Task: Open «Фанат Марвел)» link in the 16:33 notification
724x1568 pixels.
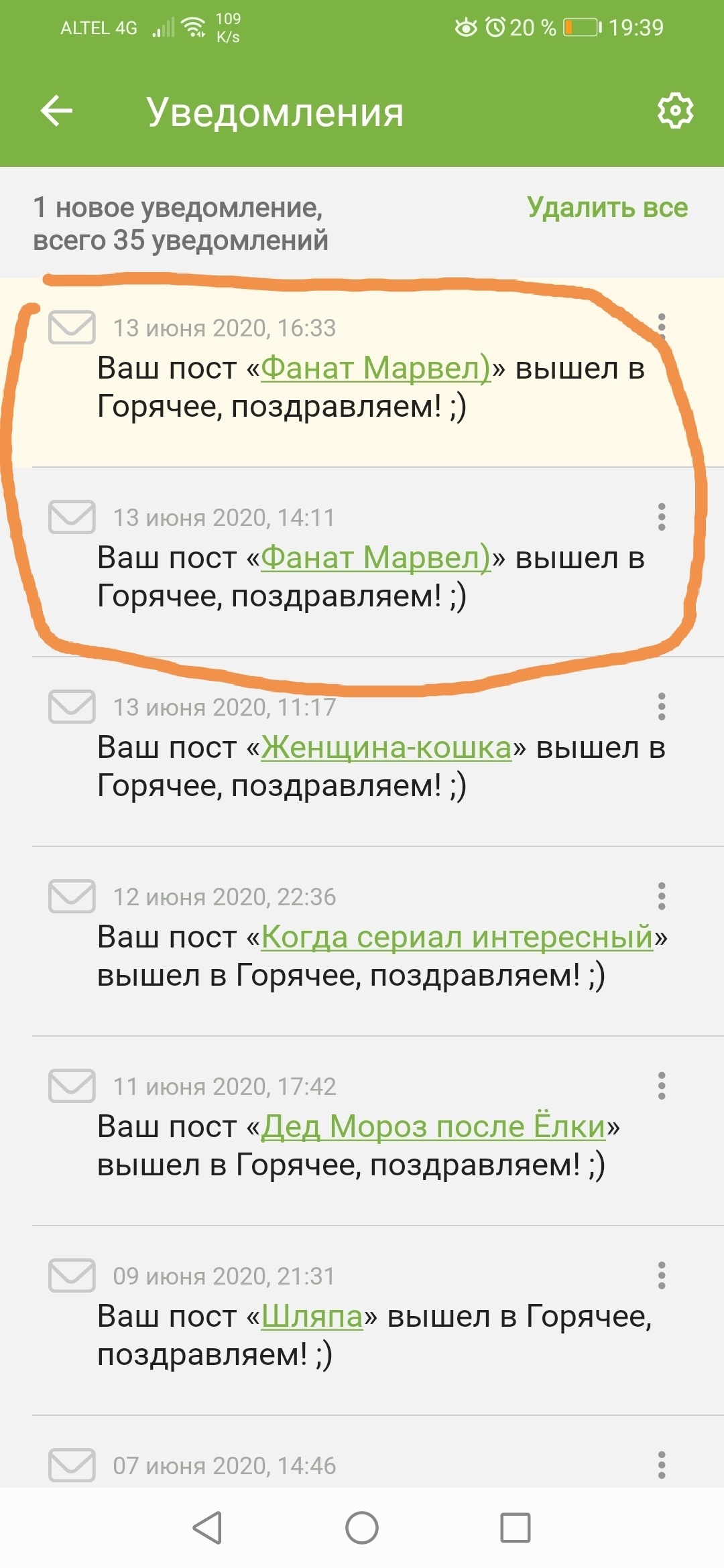Action: click(x=375, y=368)
